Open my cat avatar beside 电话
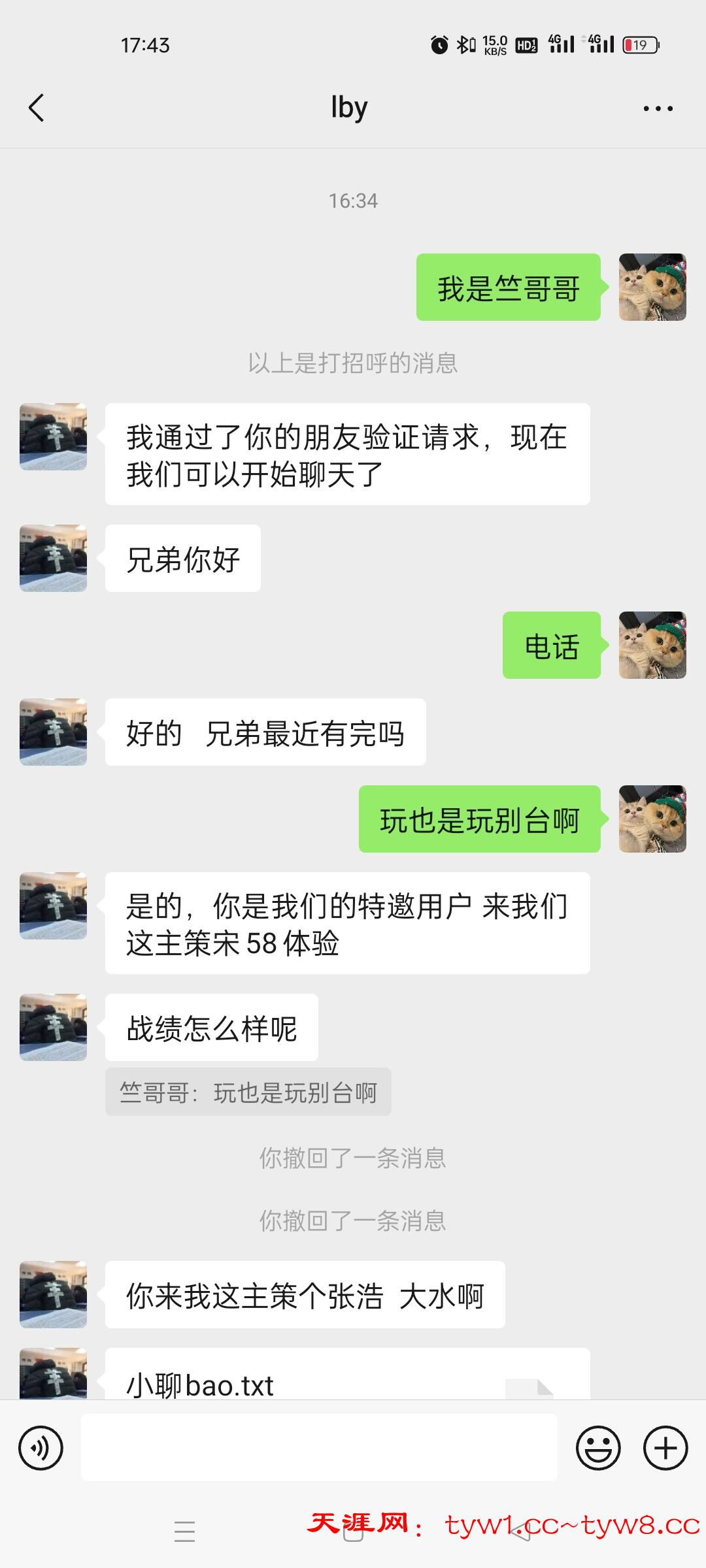 pyautogui.click(x=652, y=645)
